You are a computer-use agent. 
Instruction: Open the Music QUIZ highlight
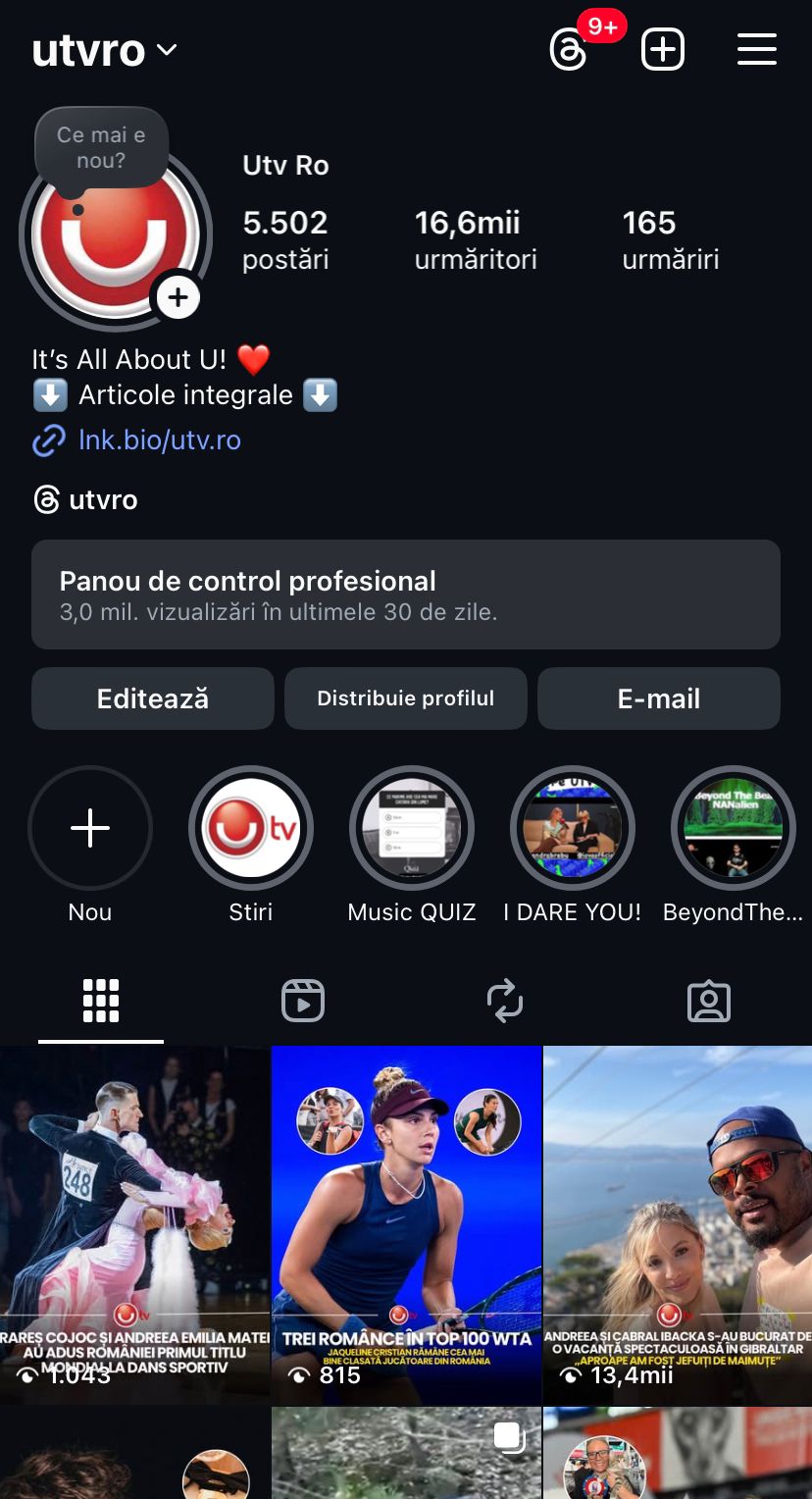coord(412,829)
